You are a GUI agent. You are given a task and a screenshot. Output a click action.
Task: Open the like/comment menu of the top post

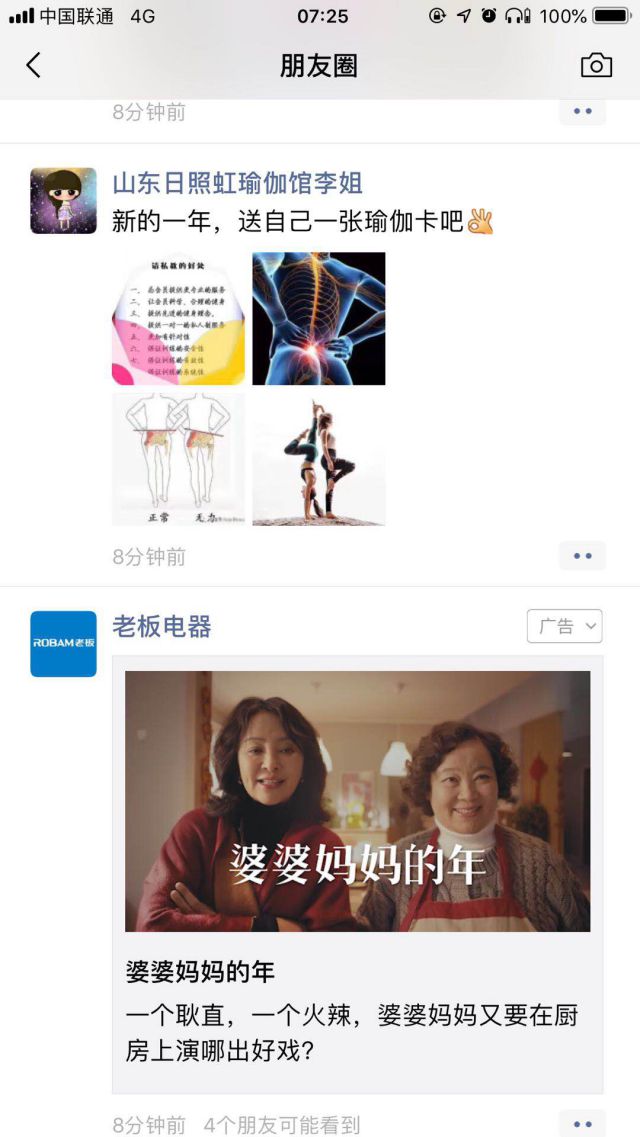coord(582,112)
